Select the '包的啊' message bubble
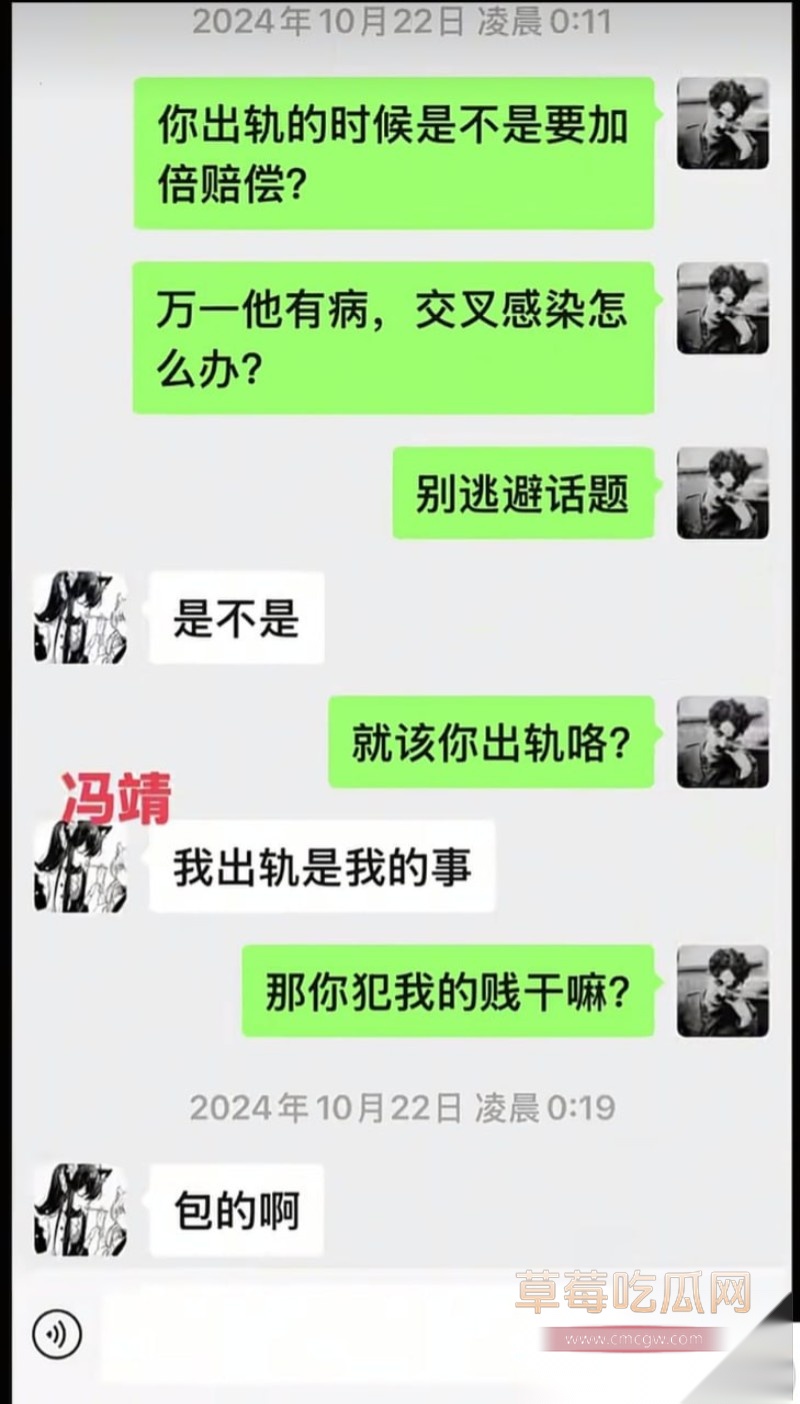 tap(235, 1208)
